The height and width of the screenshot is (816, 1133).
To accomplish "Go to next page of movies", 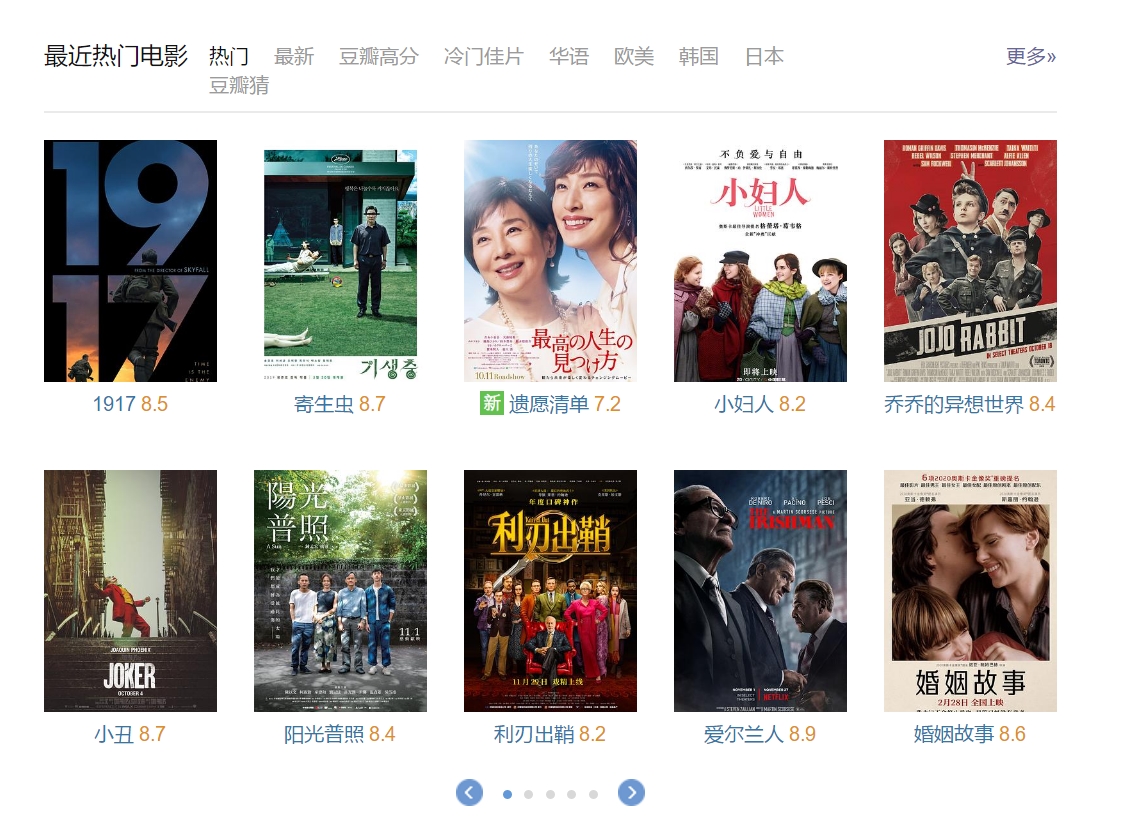I will 631,793.
